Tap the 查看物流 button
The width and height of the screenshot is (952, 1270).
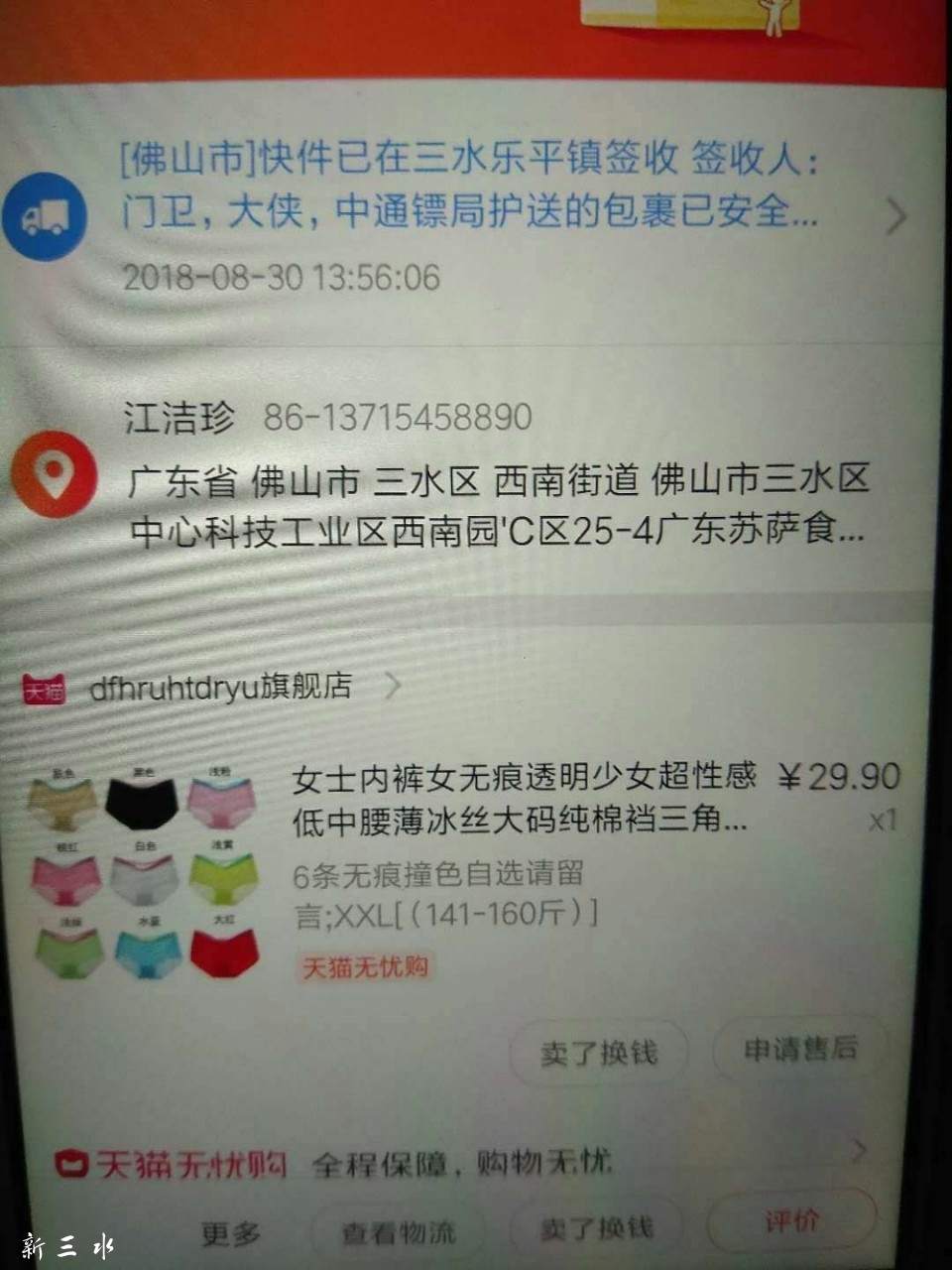click(399, 1232)
